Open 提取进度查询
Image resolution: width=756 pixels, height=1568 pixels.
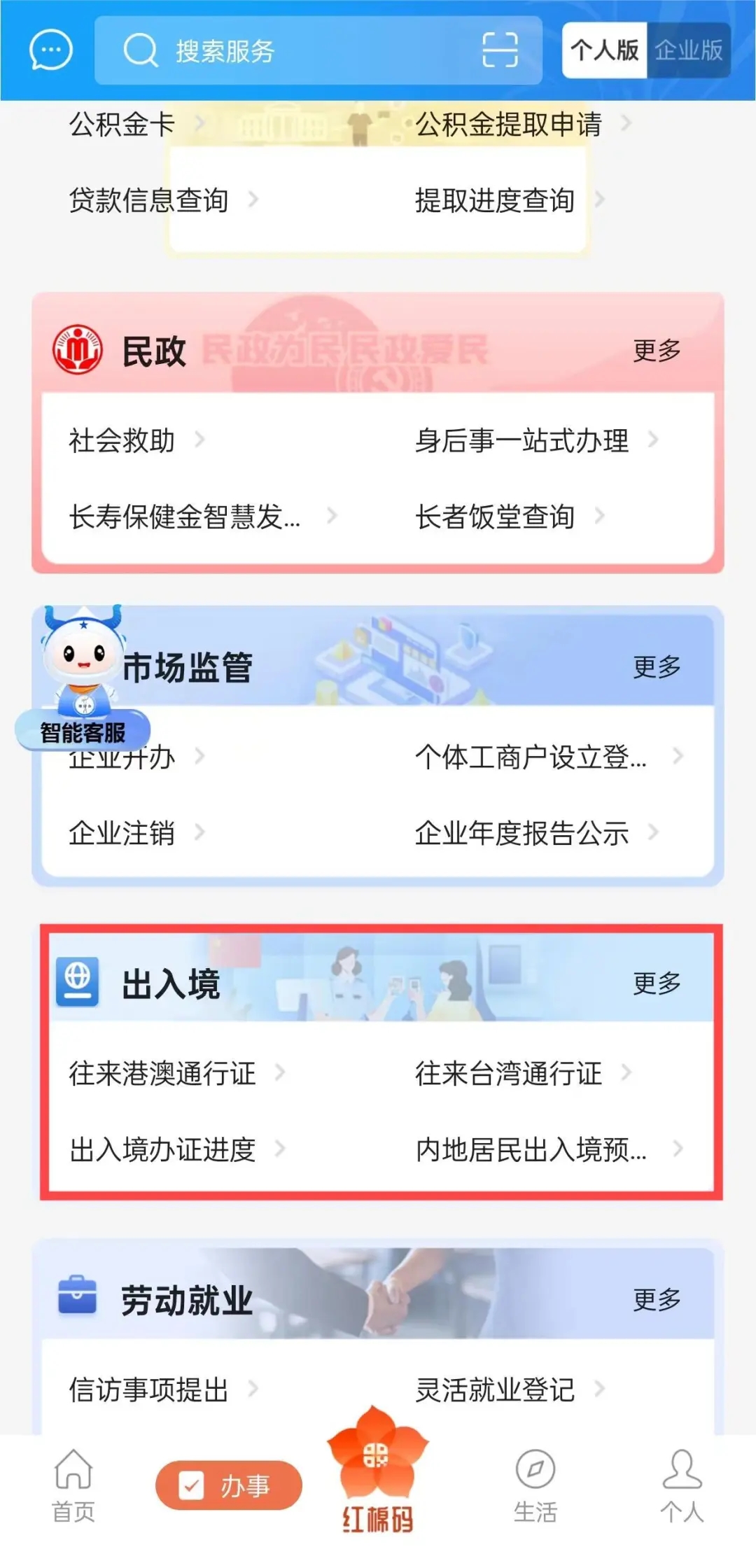click(x=495, y=201)
